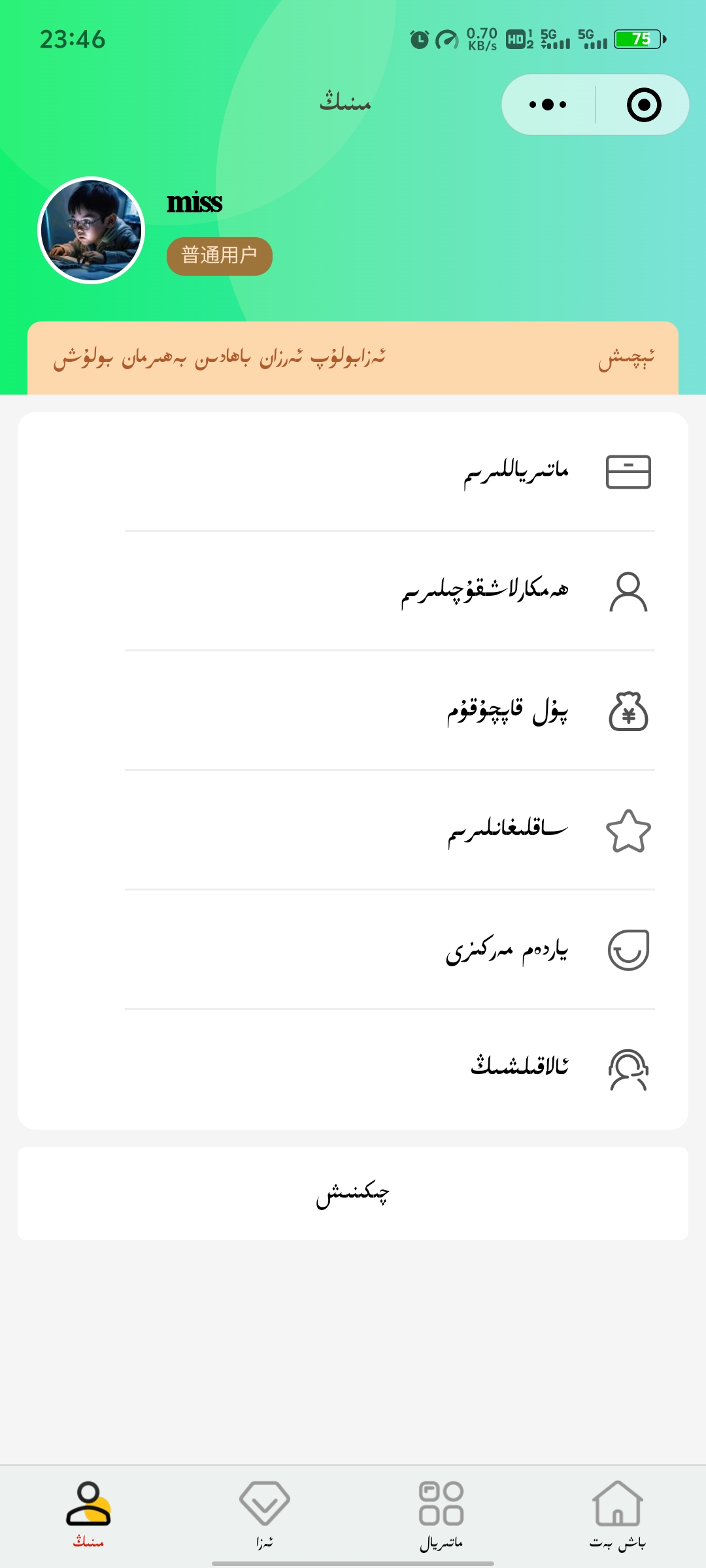Screen dimensions: 706x1568
Task: Switch to the باش بەت home tab
Action: click(x=617, y=1516)
